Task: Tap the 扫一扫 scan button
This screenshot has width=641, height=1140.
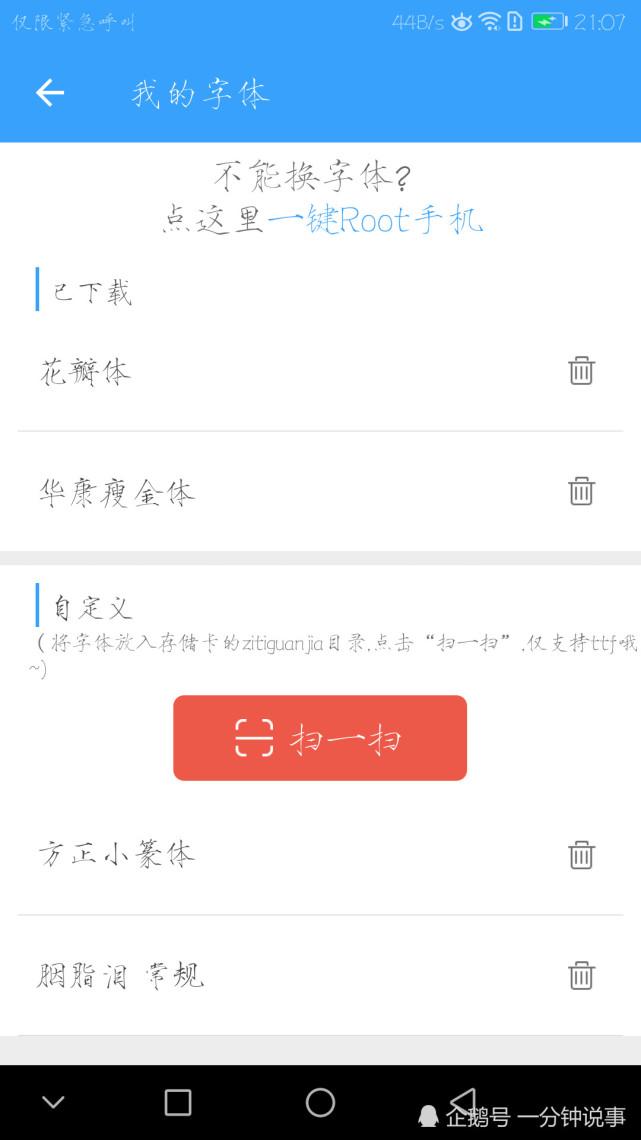Action: [x=320, y=738]
